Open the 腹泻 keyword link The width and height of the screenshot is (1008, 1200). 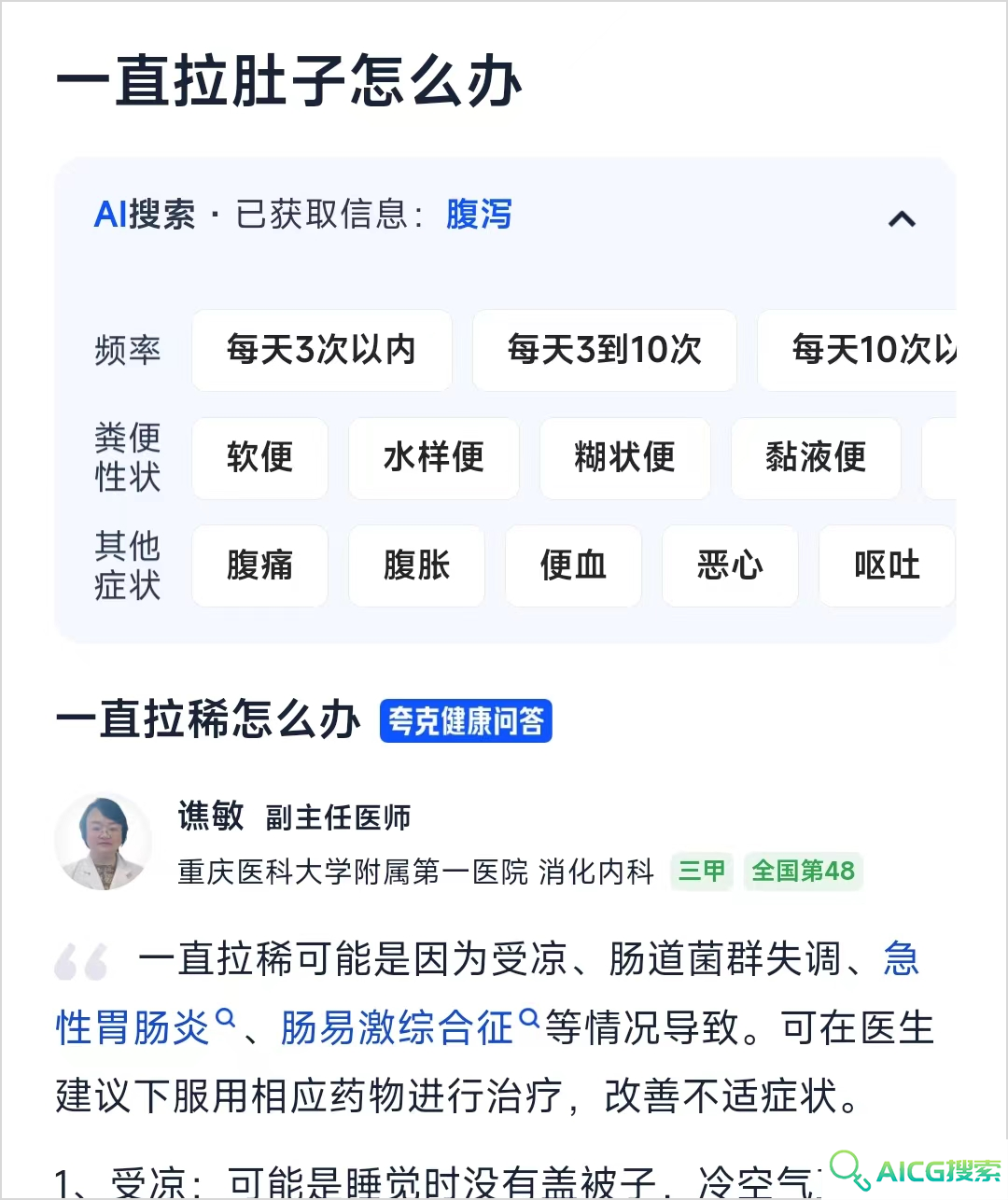coord(479,215)
